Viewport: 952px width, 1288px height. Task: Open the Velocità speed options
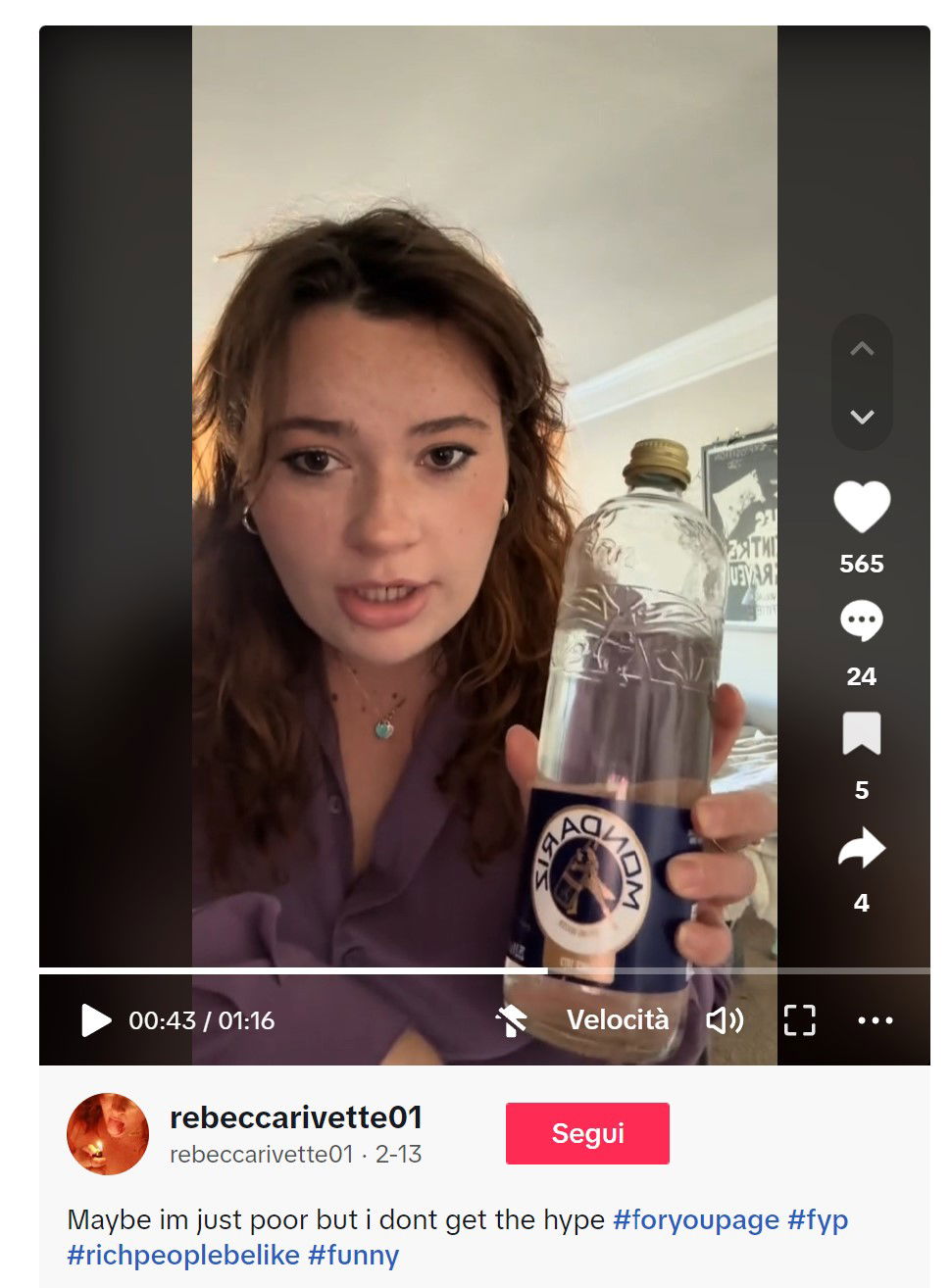(617, 1020)
